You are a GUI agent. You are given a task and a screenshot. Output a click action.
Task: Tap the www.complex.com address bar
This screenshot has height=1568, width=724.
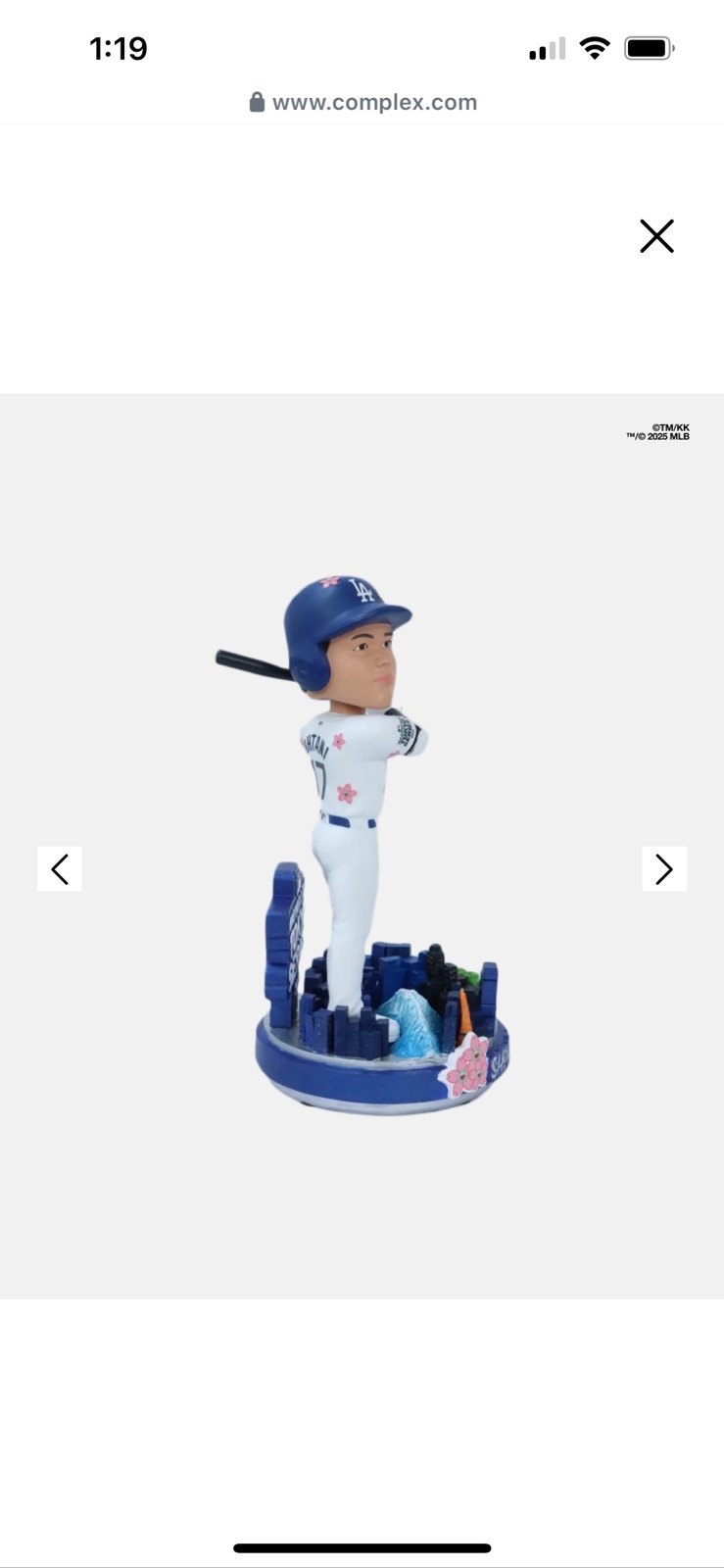coord(362,102)
